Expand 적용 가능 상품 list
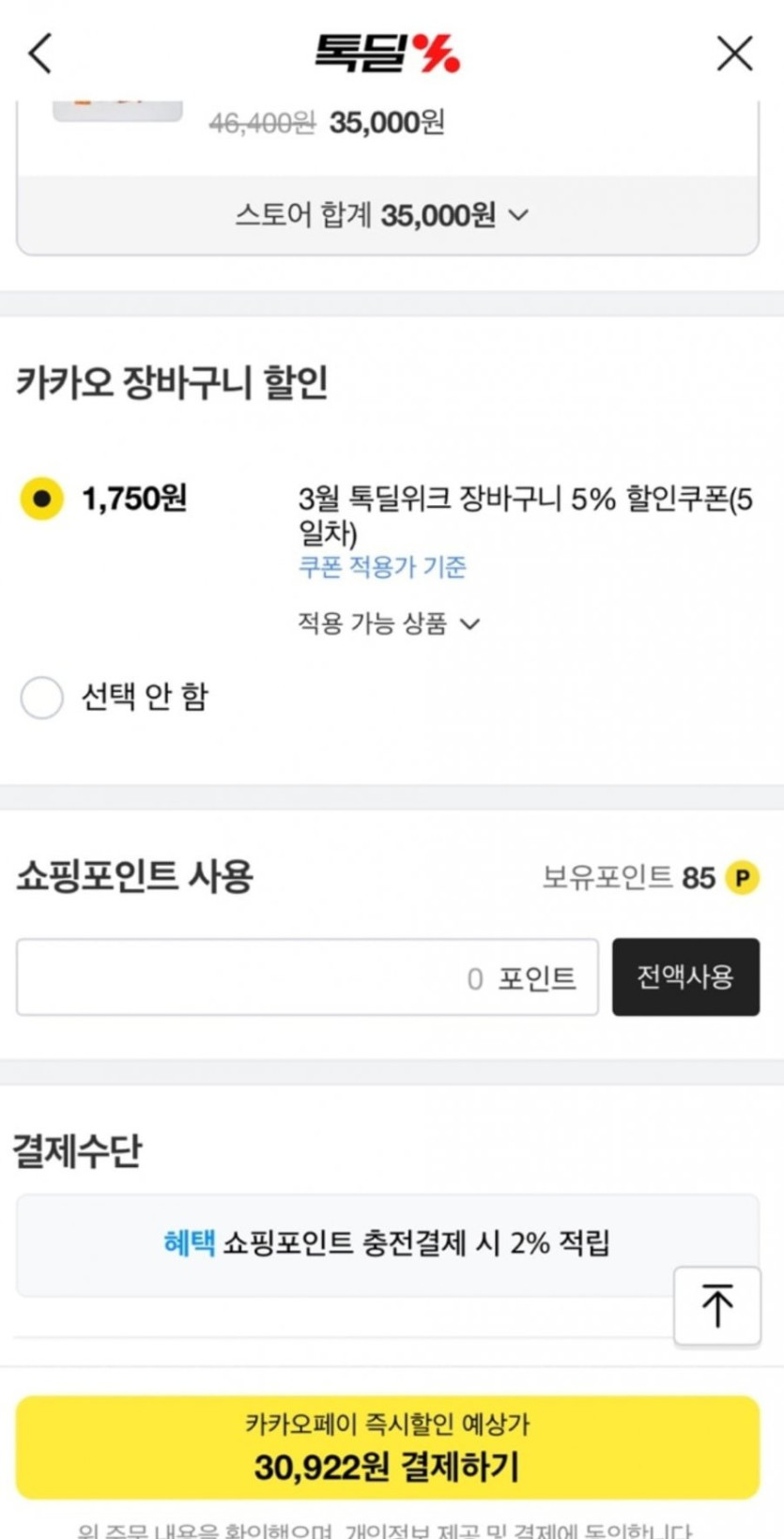The height and width of the screenshot is (1539, 784). (389, 623)
